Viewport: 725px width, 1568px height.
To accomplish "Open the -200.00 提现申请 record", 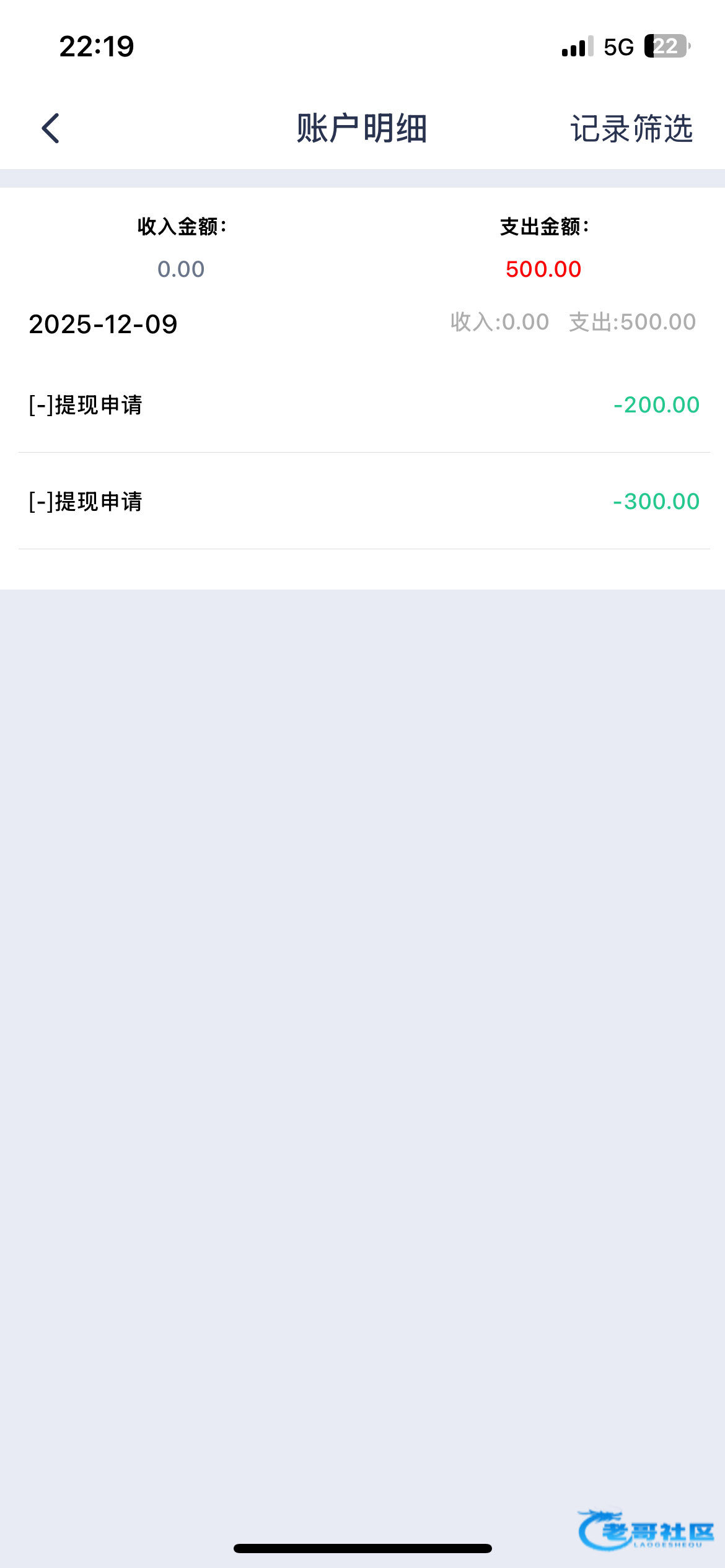I will pyautogui.click(x=363, y=405).
